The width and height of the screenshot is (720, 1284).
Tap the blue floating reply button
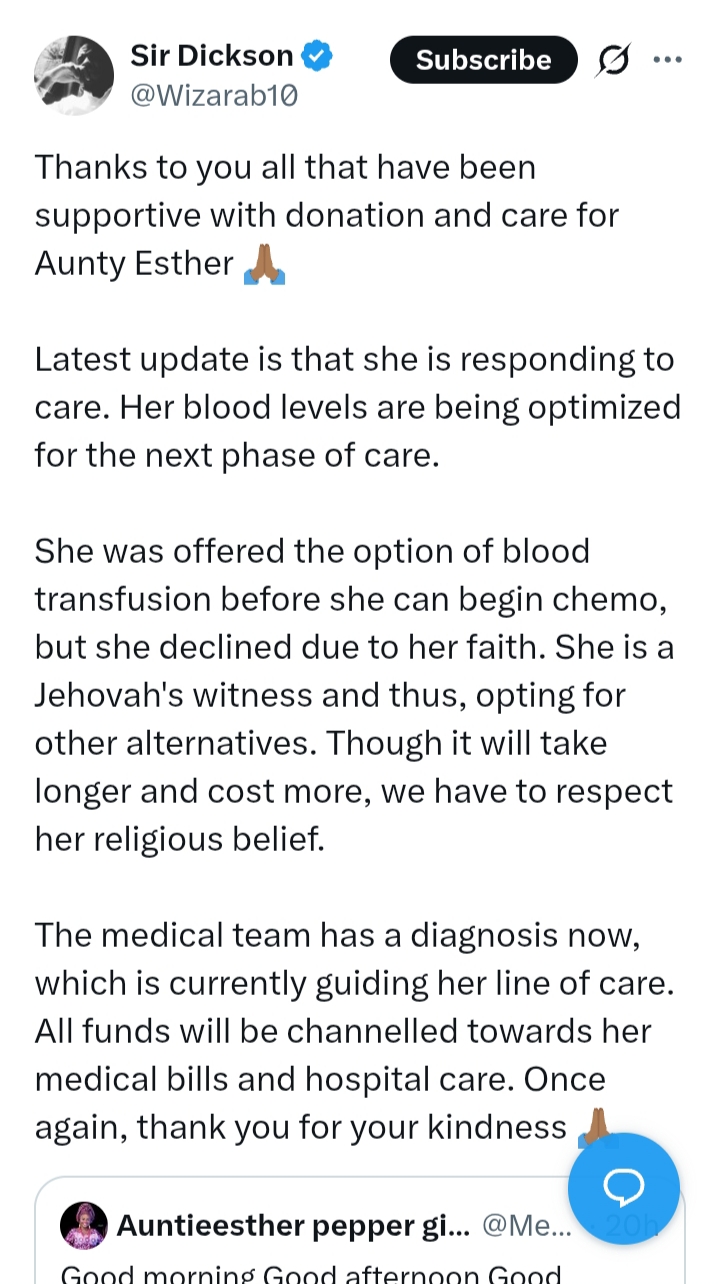point(624,1189)
